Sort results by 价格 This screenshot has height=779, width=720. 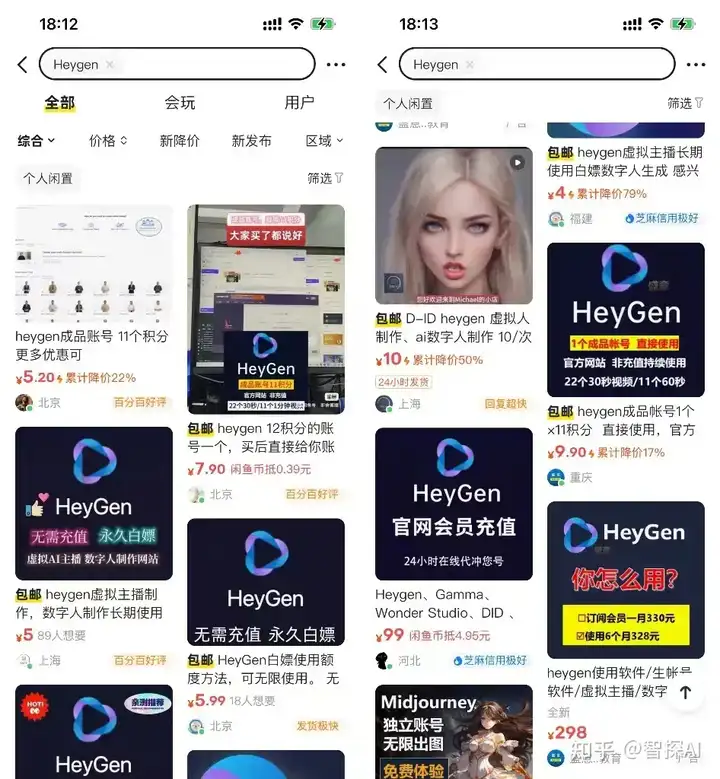[108, 141]
